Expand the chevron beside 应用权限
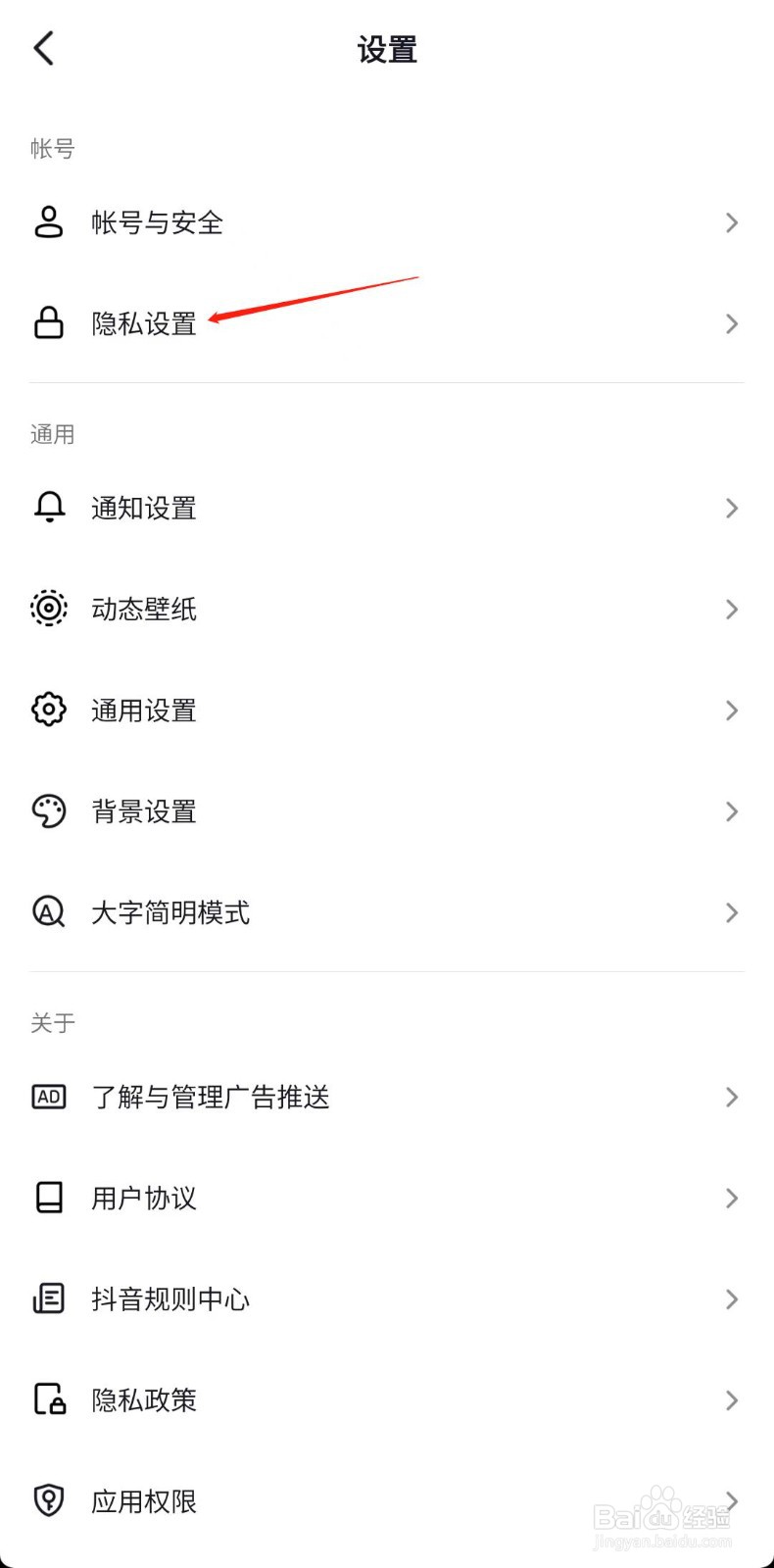This screenshot has height=1568, width=774. [730, 1500]
